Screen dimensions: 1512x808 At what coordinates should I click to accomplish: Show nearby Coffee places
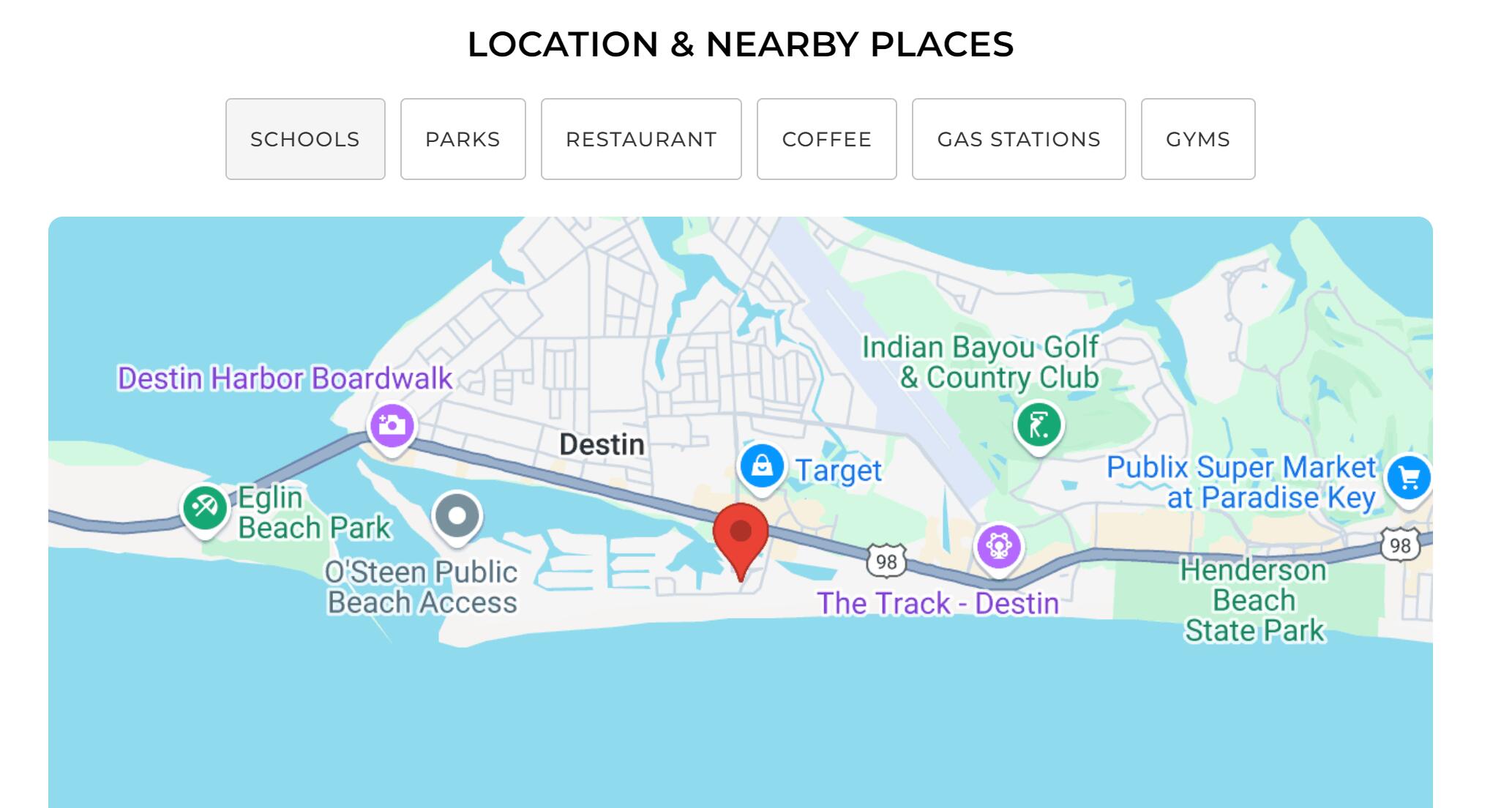coord(826,139)
